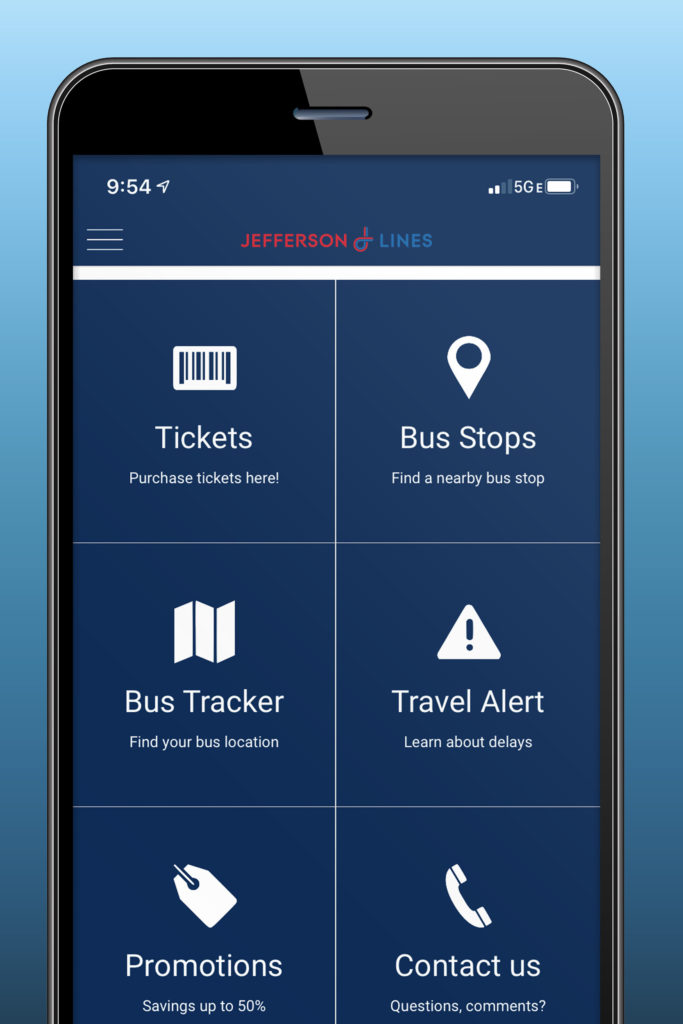Screen dimensions: 683x1024
Task: Find a nearby stop via Bus Stops
Action: [x=468, y=412]
